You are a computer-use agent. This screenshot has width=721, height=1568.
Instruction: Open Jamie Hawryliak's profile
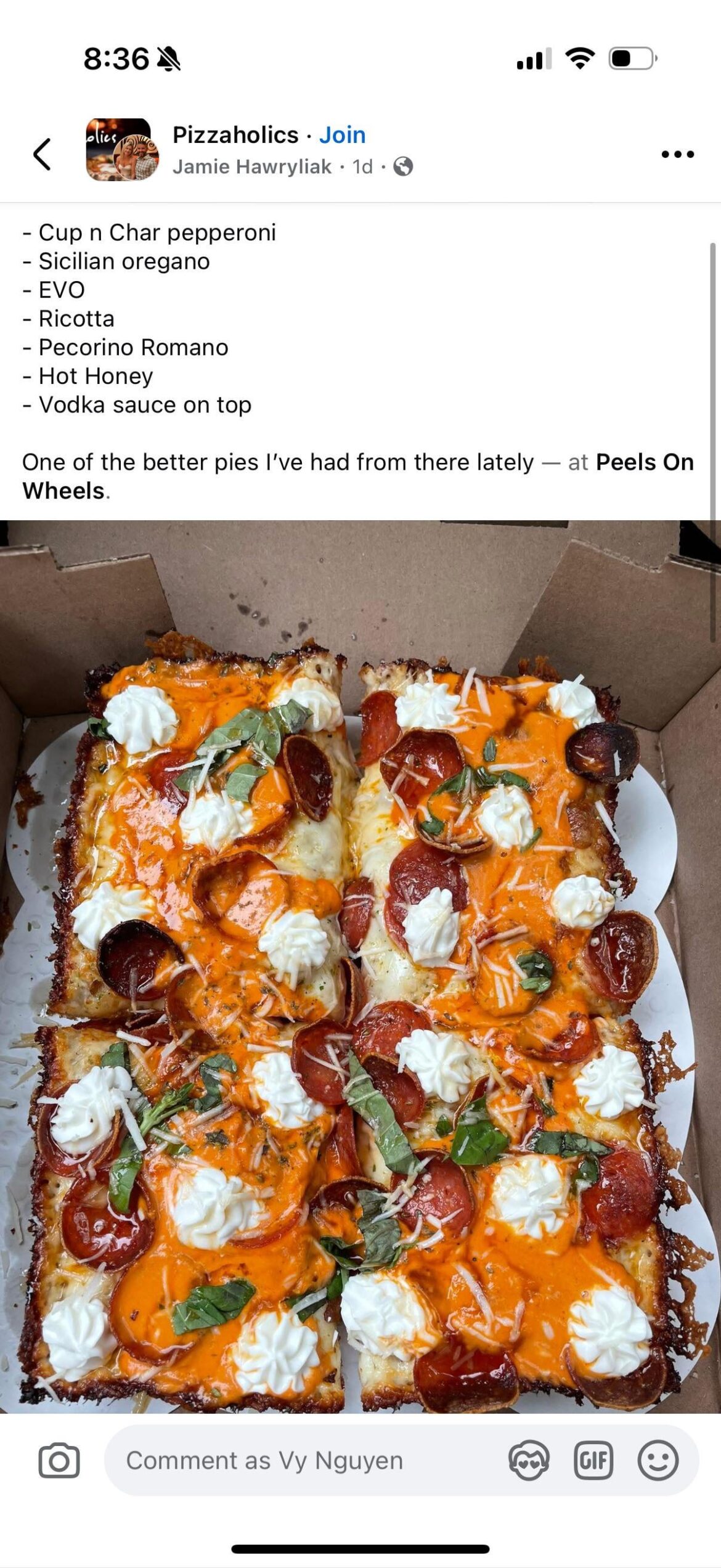pyautogui.click(x=252, y=166)
